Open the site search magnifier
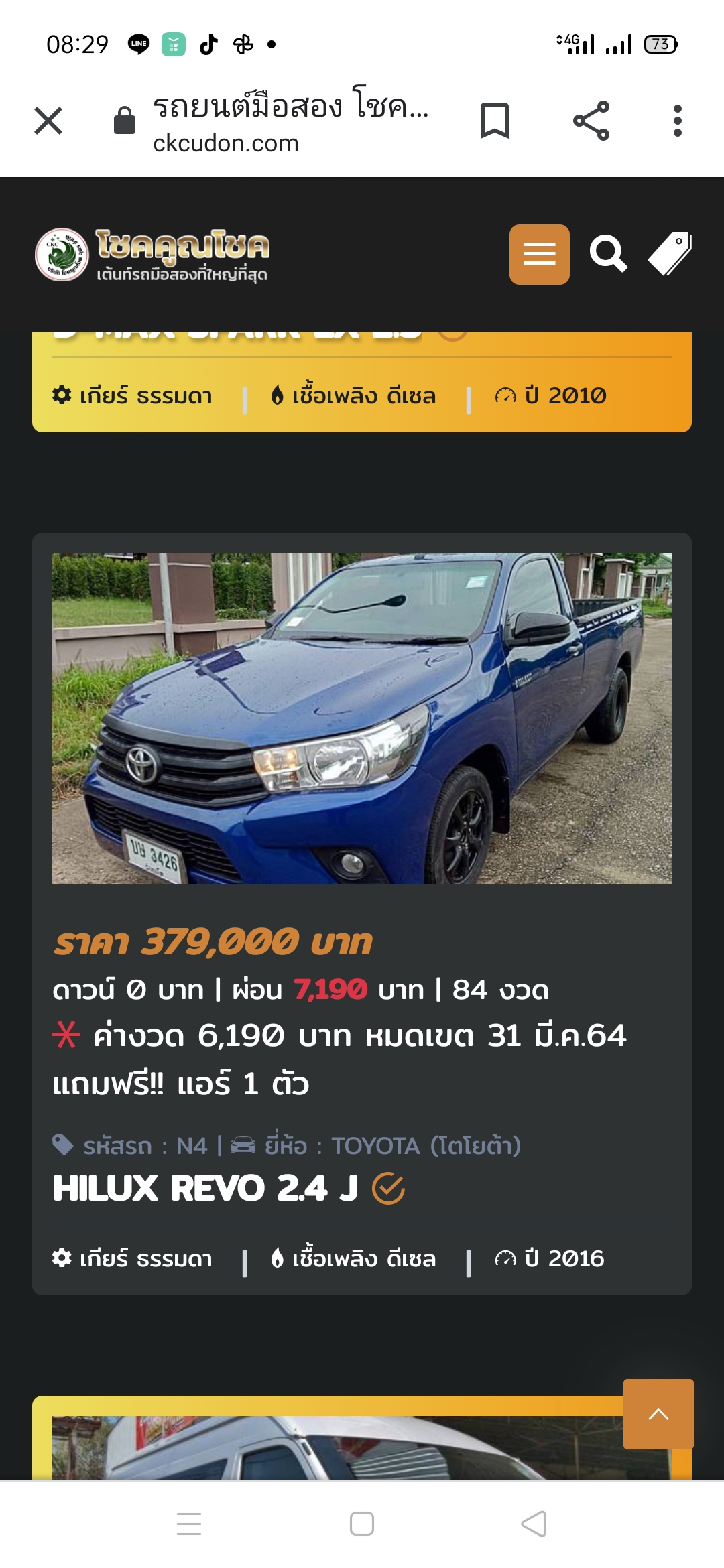This screenshot has width=724, height=1568. tap(608, 255)
